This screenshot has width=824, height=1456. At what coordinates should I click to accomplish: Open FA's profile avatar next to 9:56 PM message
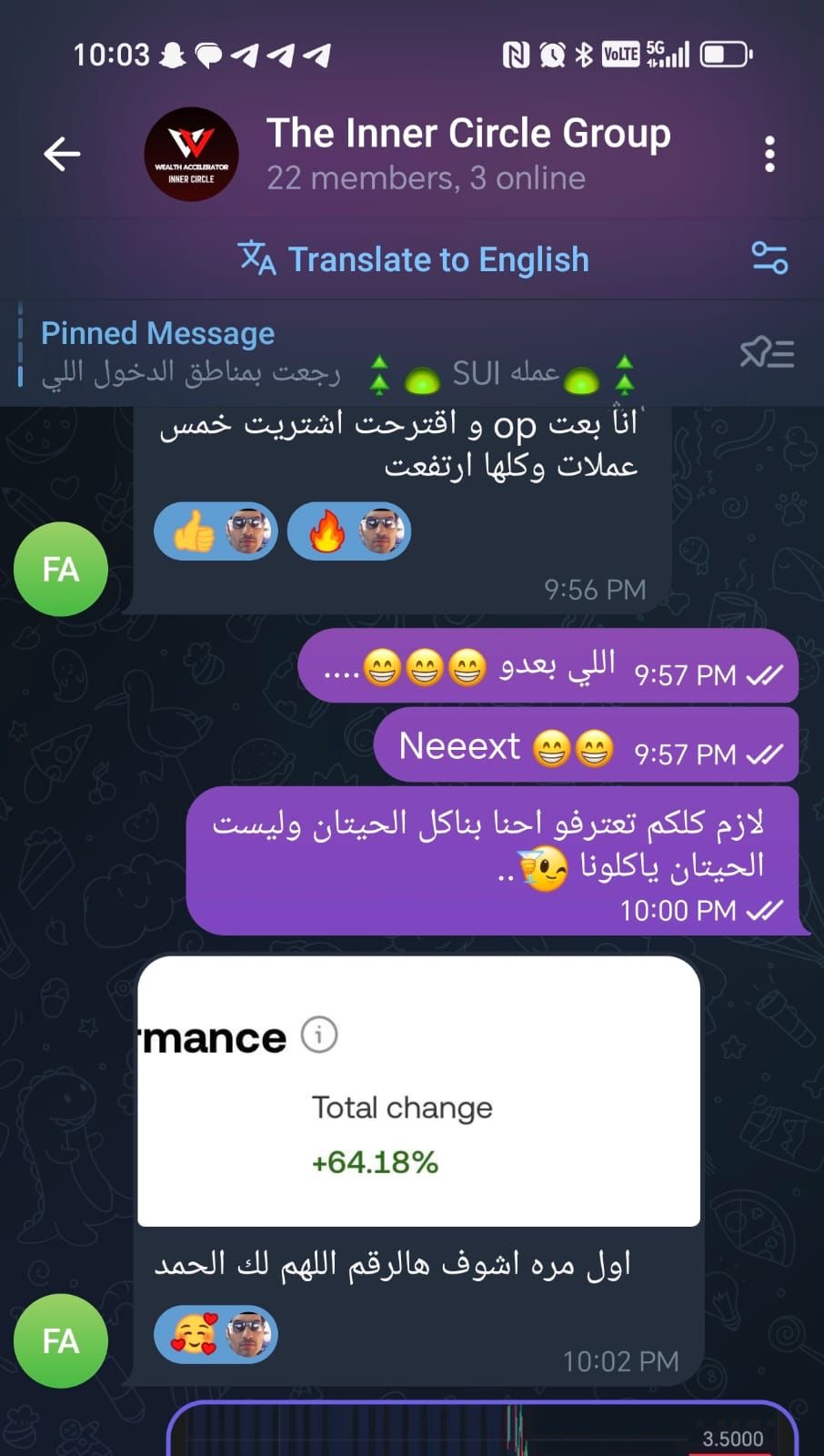point(61,570)
